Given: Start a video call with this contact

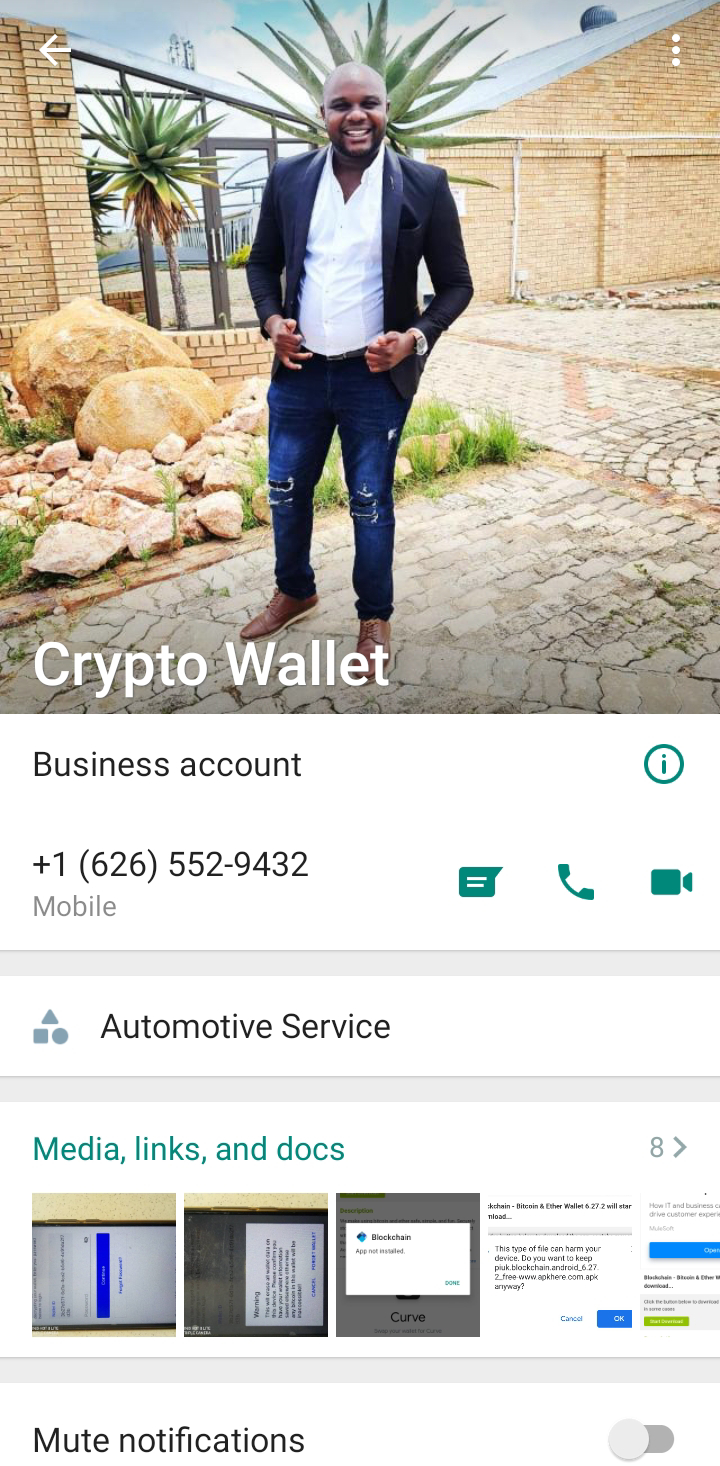Looking at the screenshot, I should 671,882.
